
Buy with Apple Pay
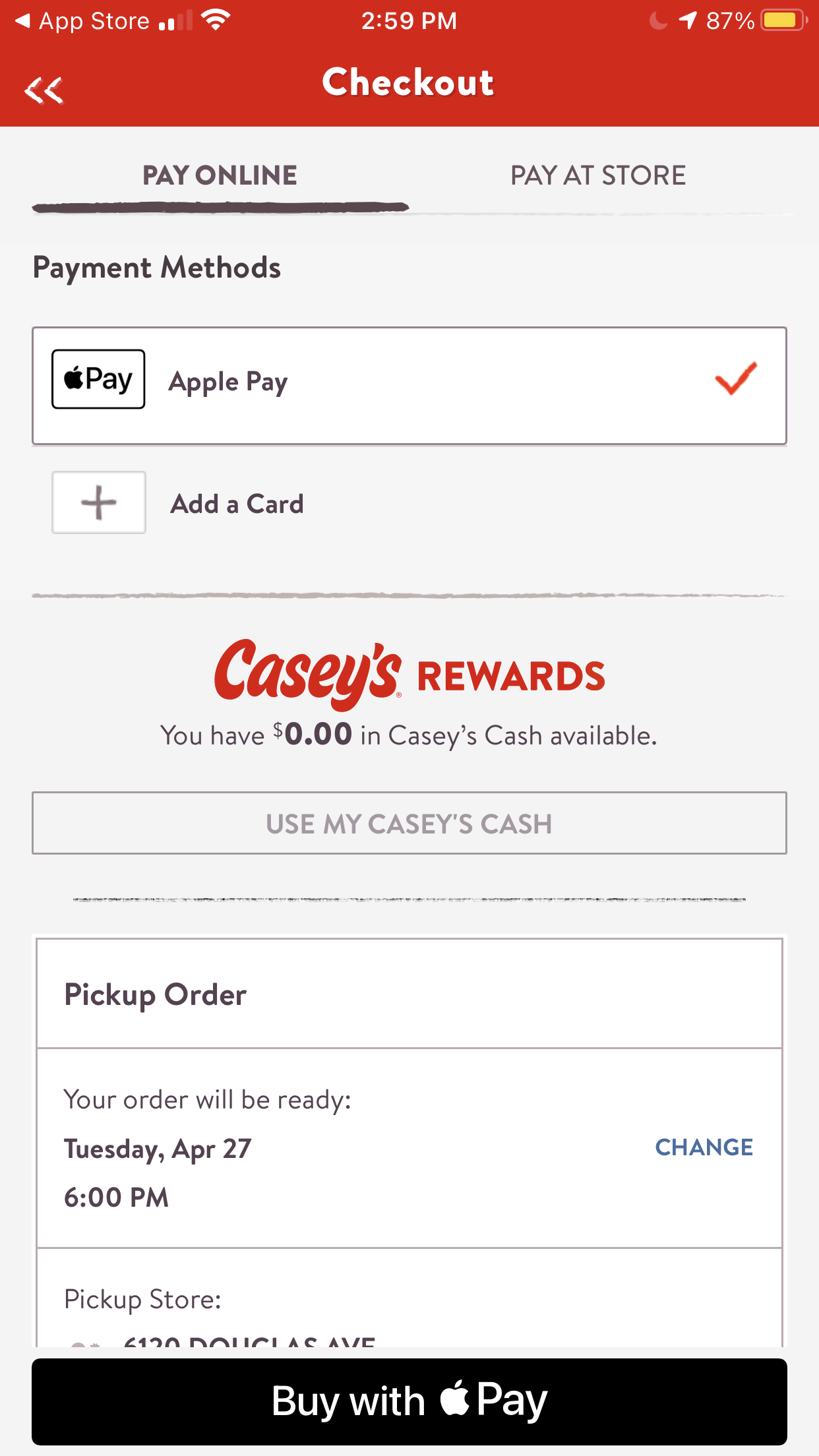(409, 1401)
